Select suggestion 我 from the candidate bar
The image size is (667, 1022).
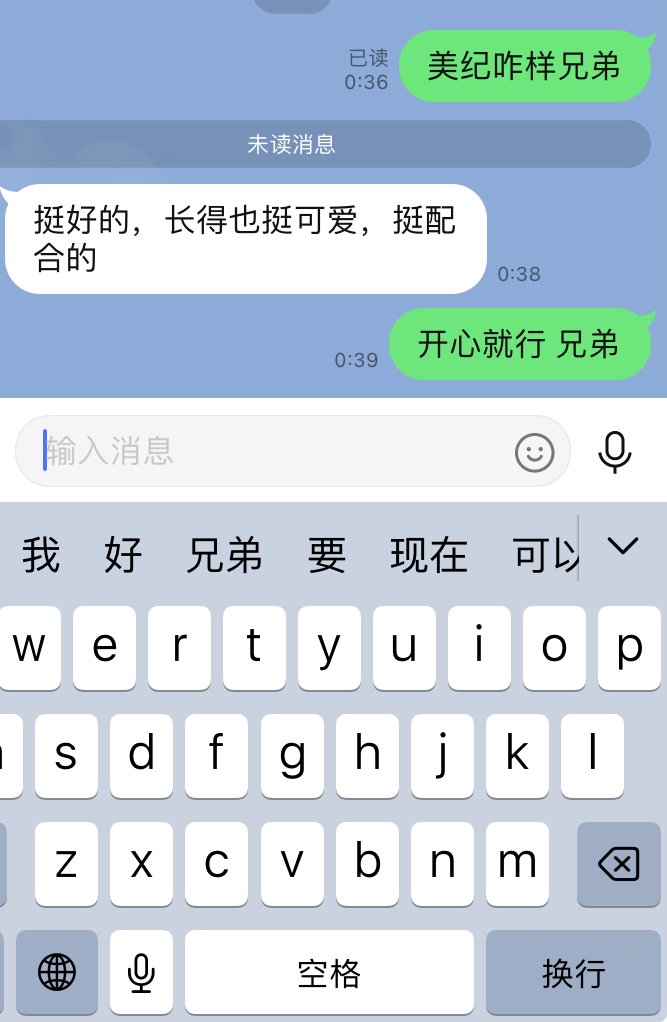coord(41,555)
